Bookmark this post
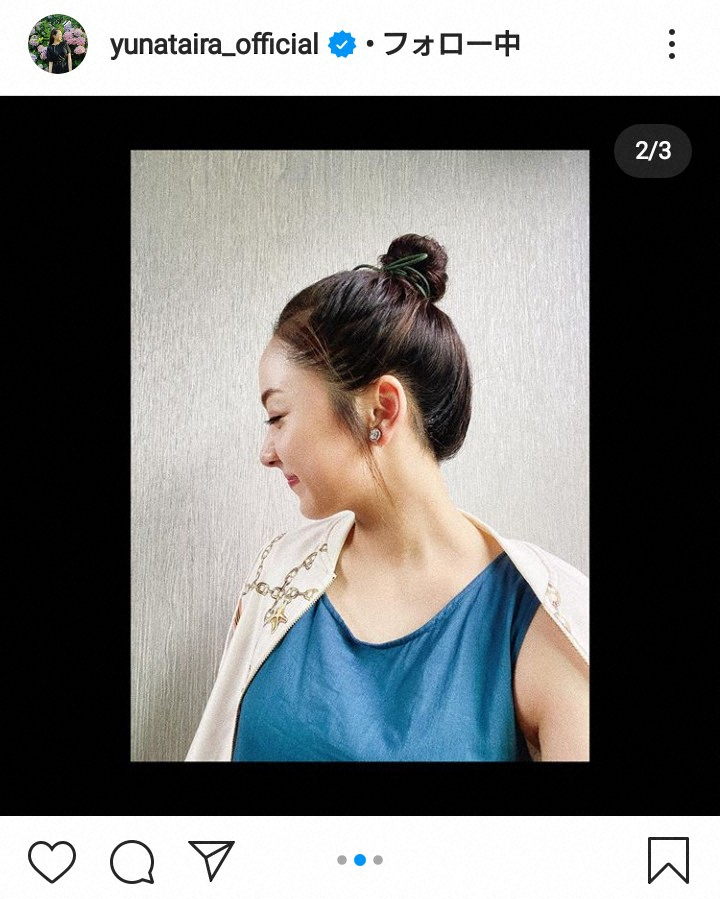 (x=668, y=860)
